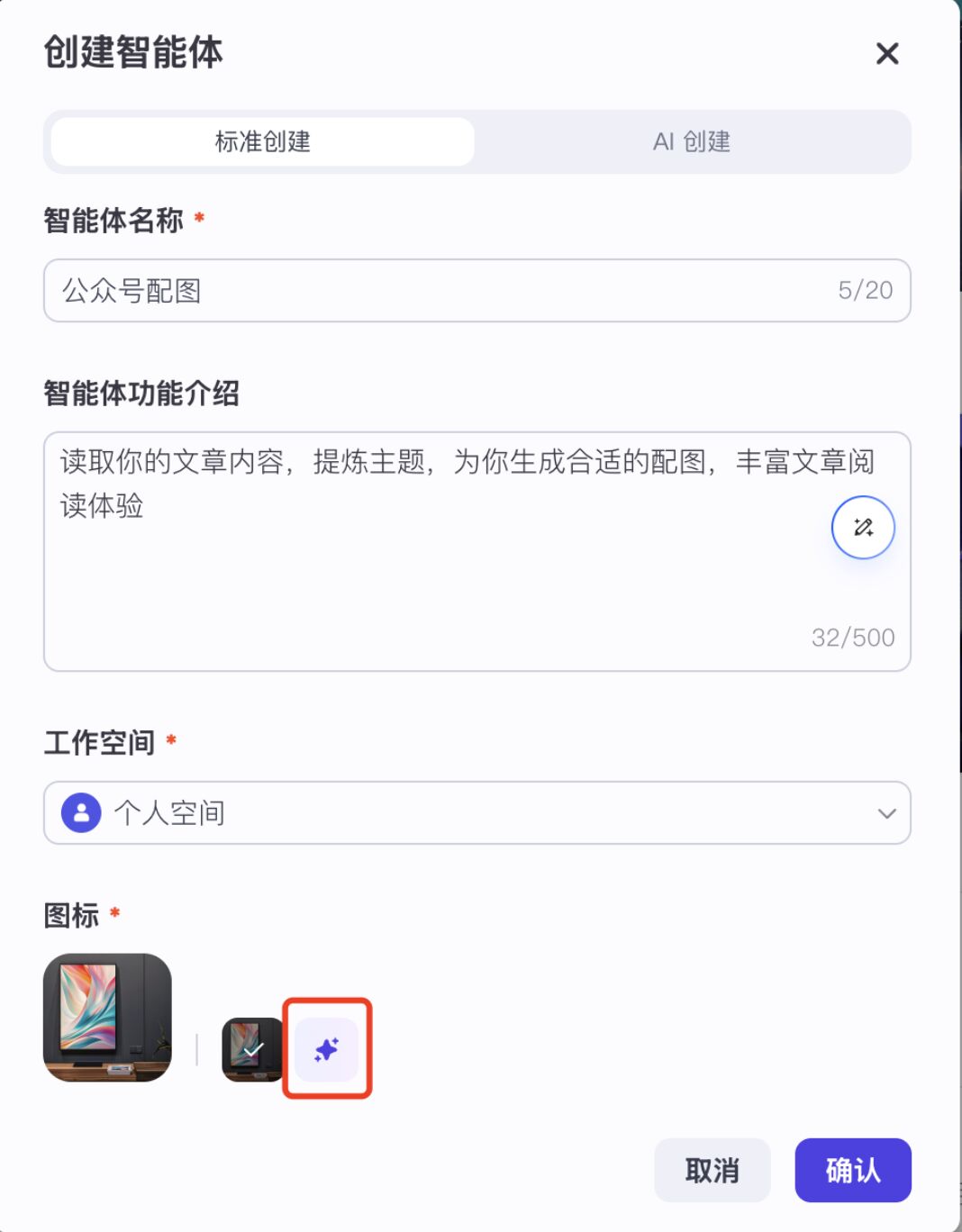962x1232 pixels.
Task: Confirm creation with 确认
Action: pyautogui.click(x=852, y=1170)
